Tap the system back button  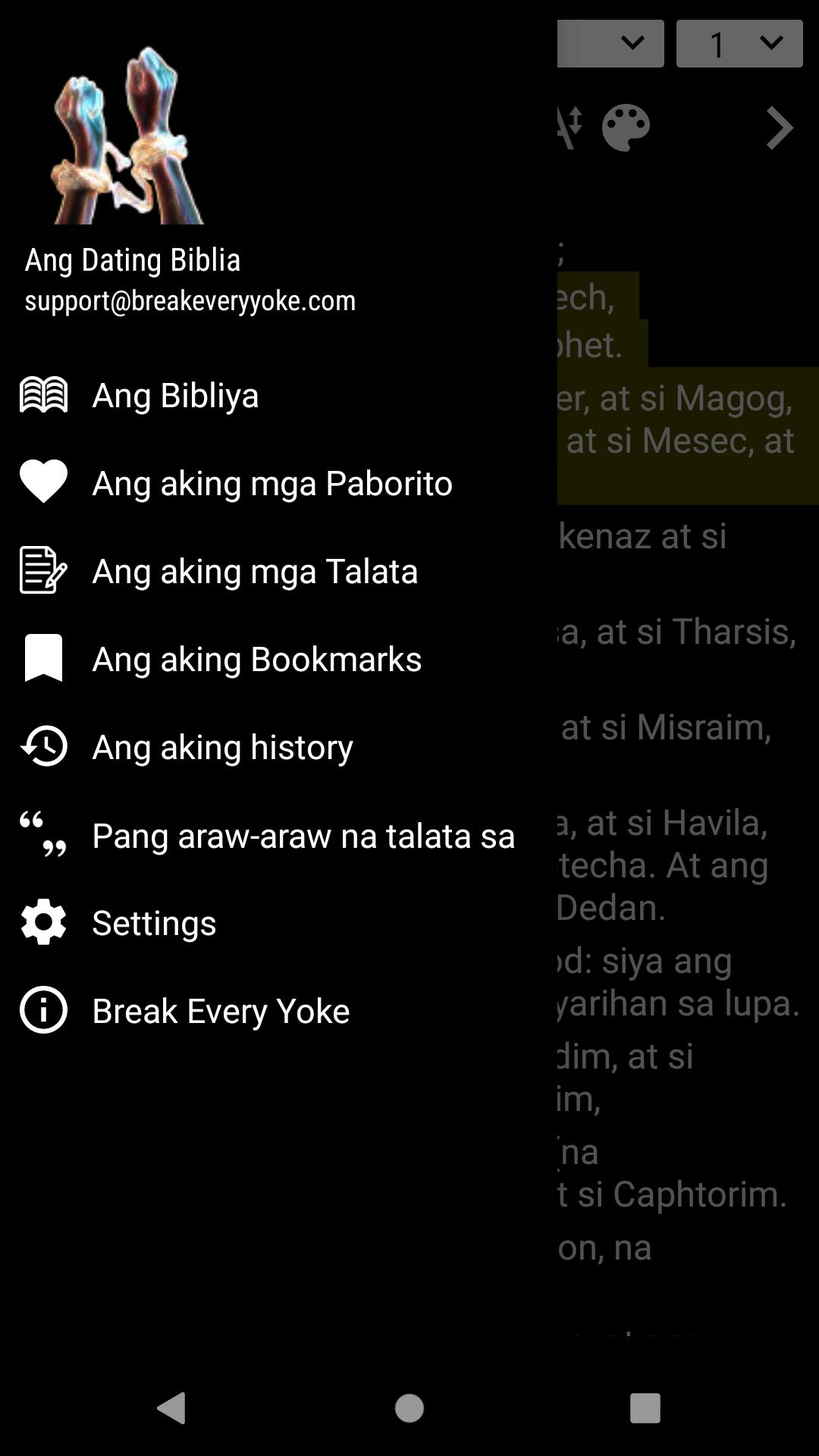pos(172,1408)
